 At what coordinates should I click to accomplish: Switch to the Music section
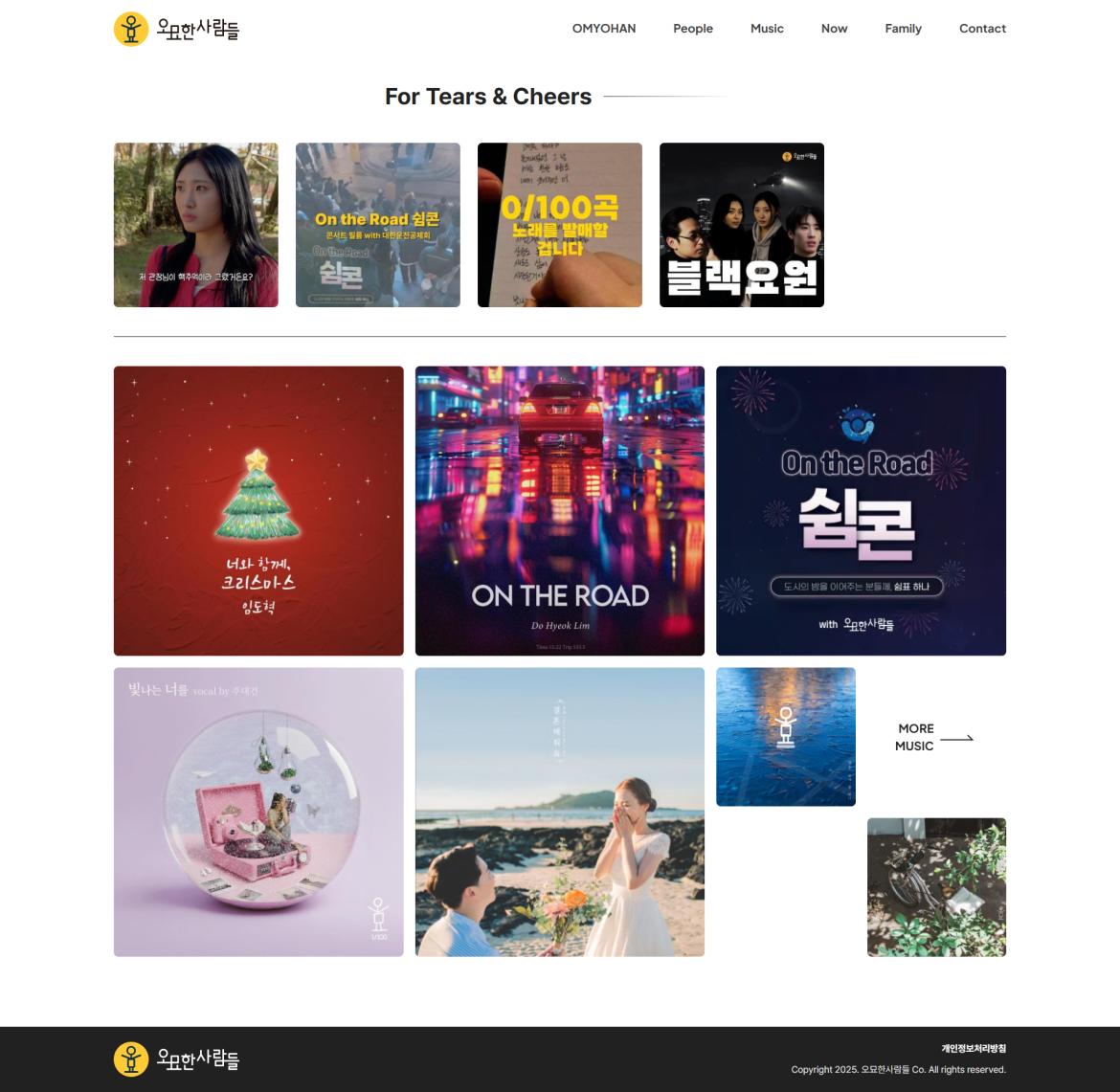(767, 29)
